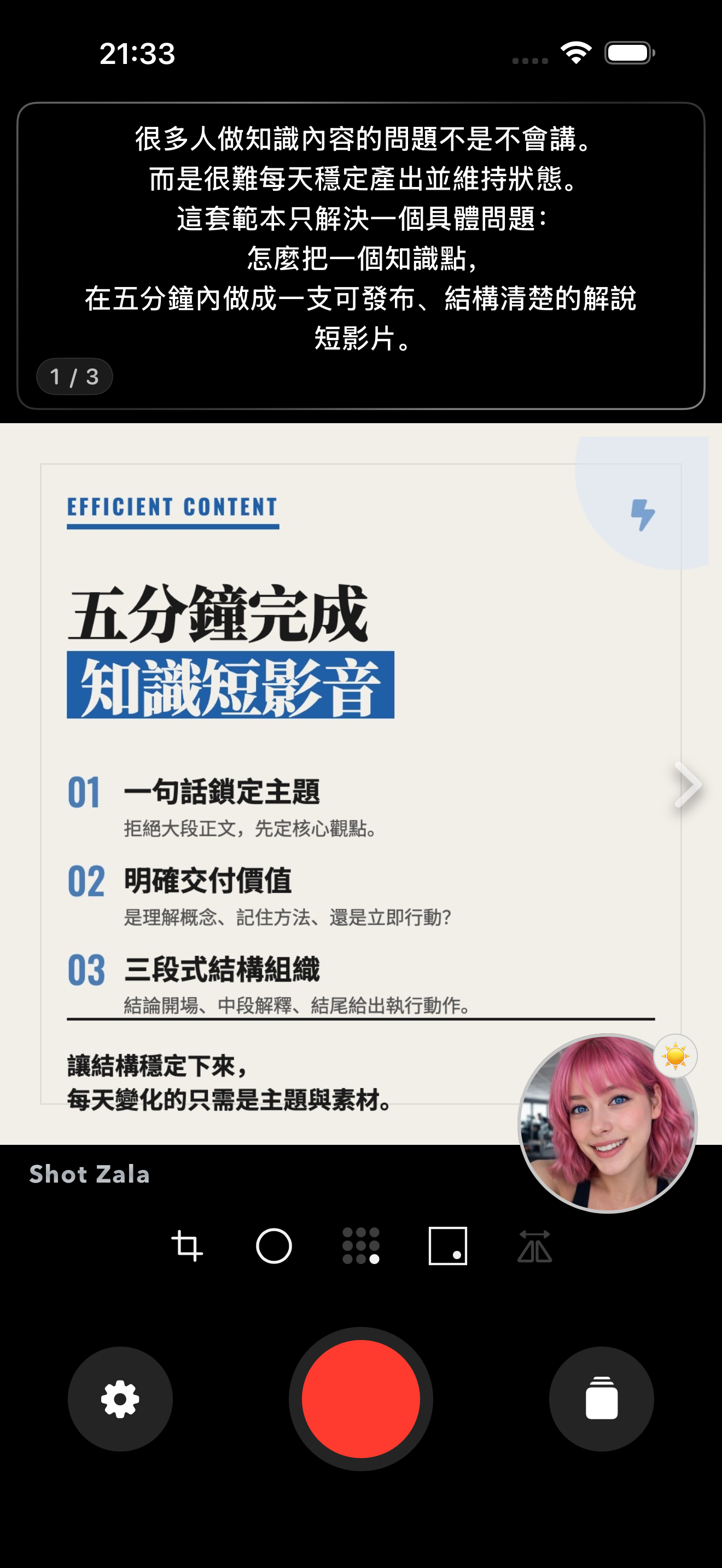Choose the circle camera shape
Viewport: 722px width, 1568px height.
pyautogui.click(x=274, y=1245)
